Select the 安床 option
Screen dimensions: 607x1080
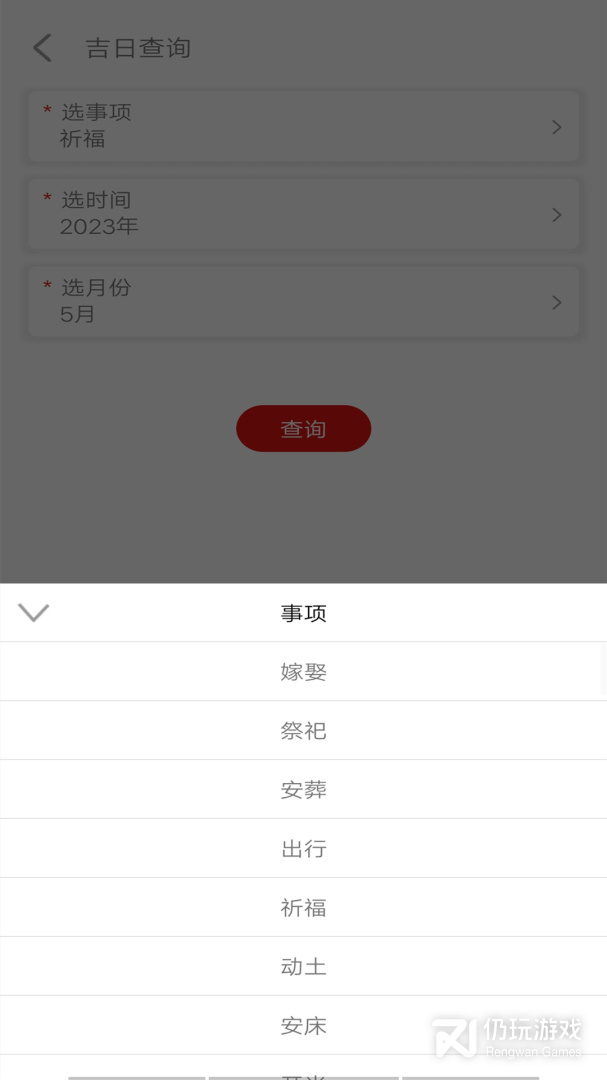click(x=303, y=1026)
